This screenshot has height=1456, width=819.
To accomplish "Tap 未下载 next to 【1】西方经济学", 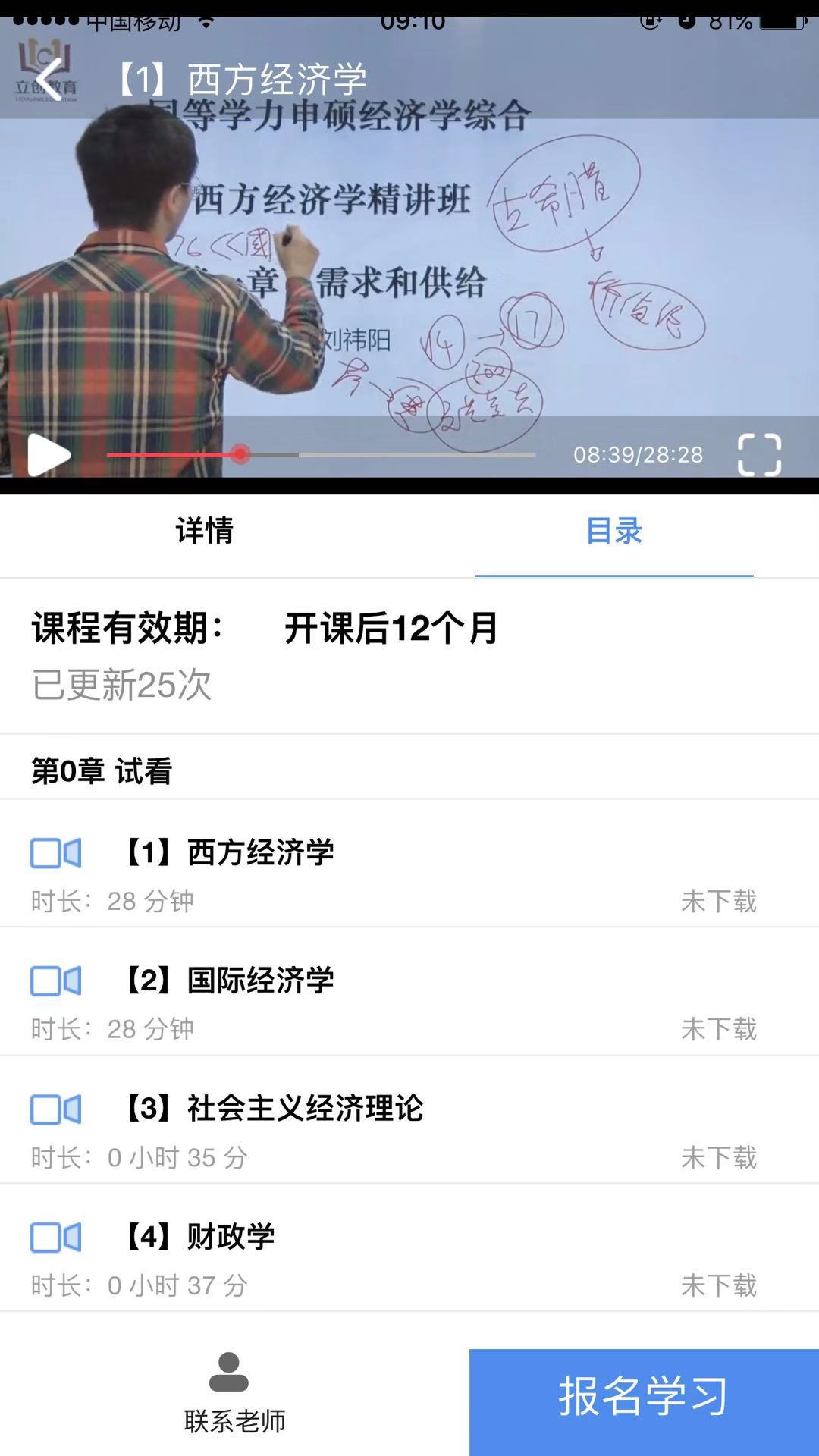I will coord(718,901).
